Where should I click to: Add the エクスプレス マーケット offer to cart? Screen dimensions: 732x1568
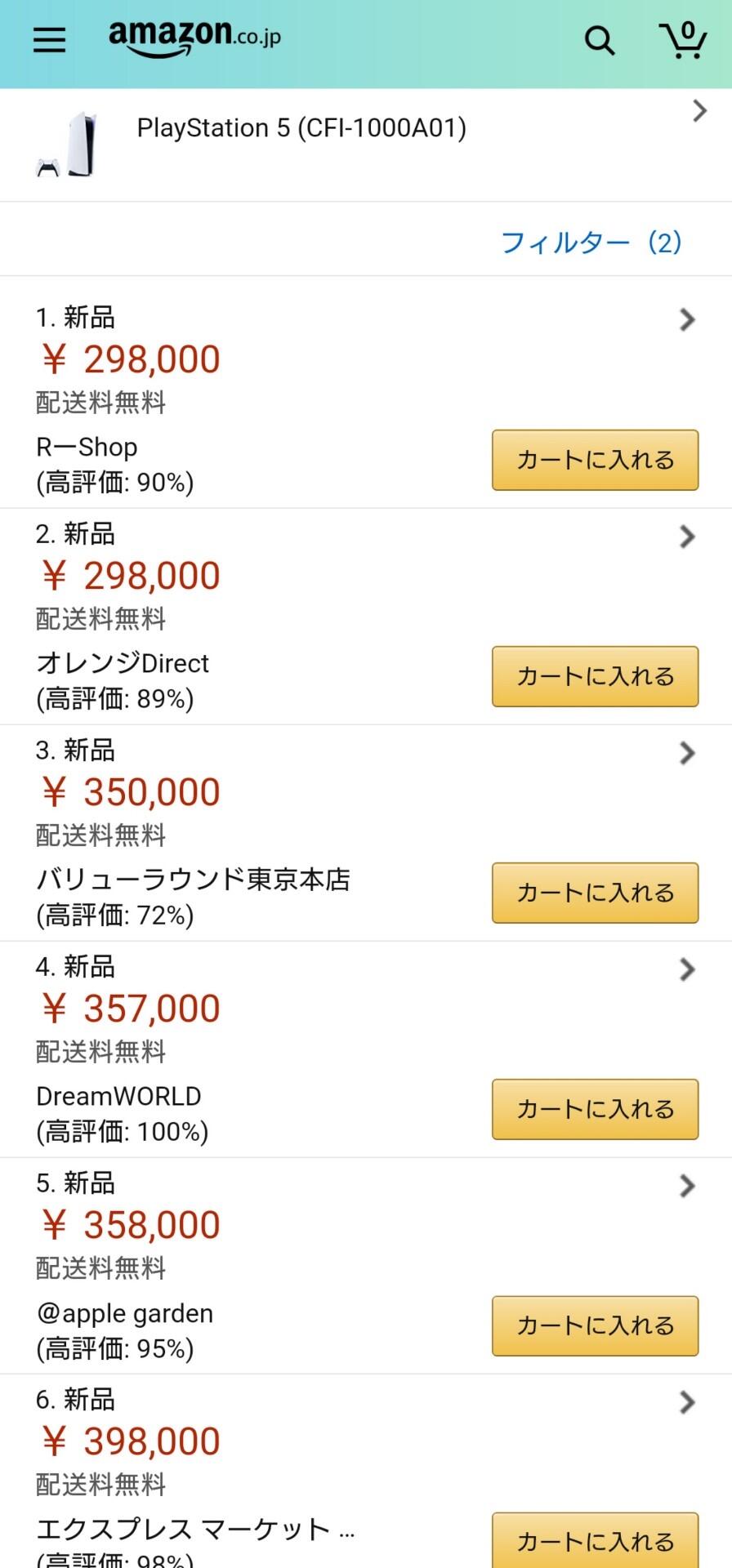pyautogui.click(x=595, y=1540)
